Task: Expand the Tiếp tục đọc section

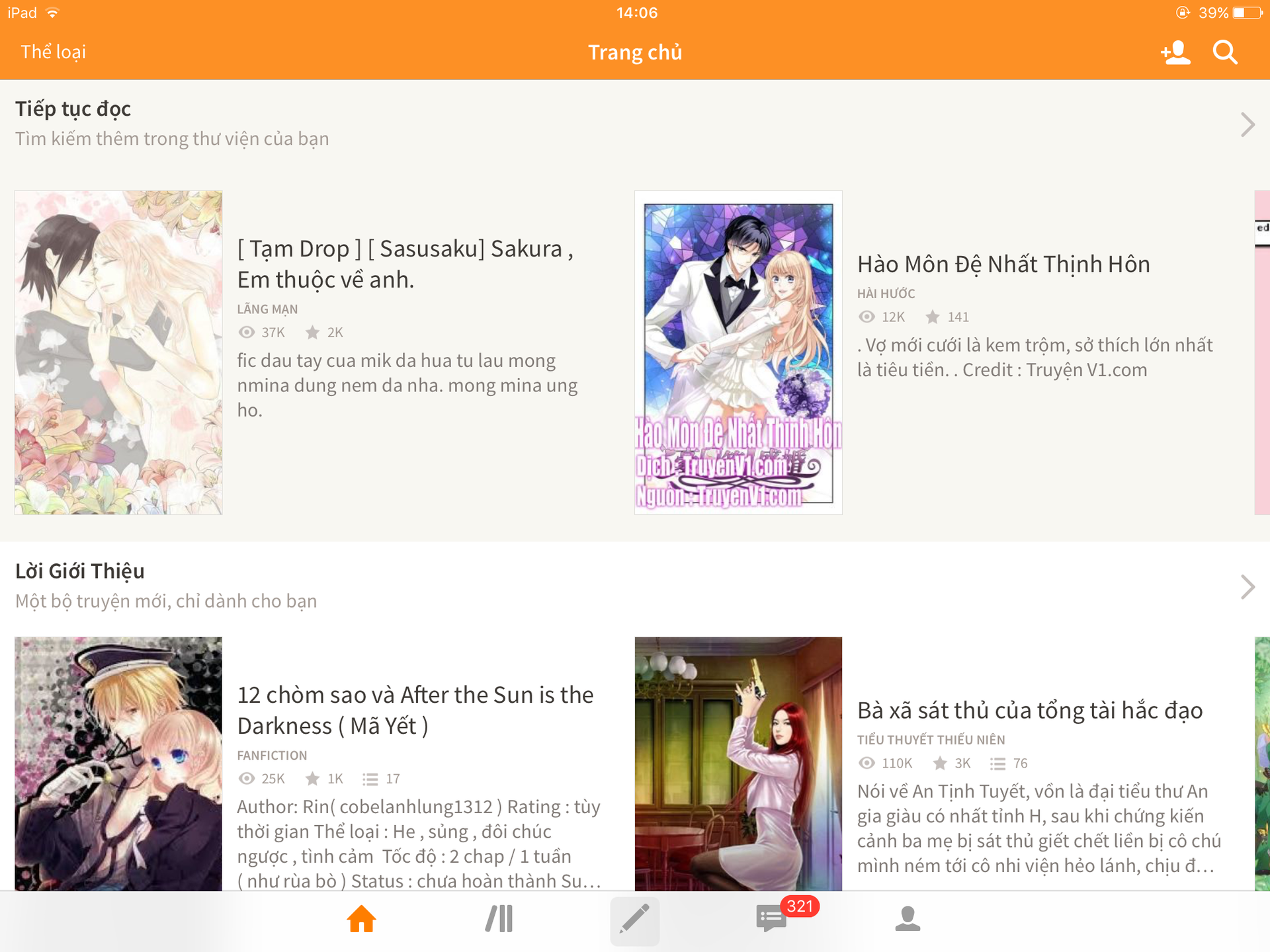Action: point(1247,124)
